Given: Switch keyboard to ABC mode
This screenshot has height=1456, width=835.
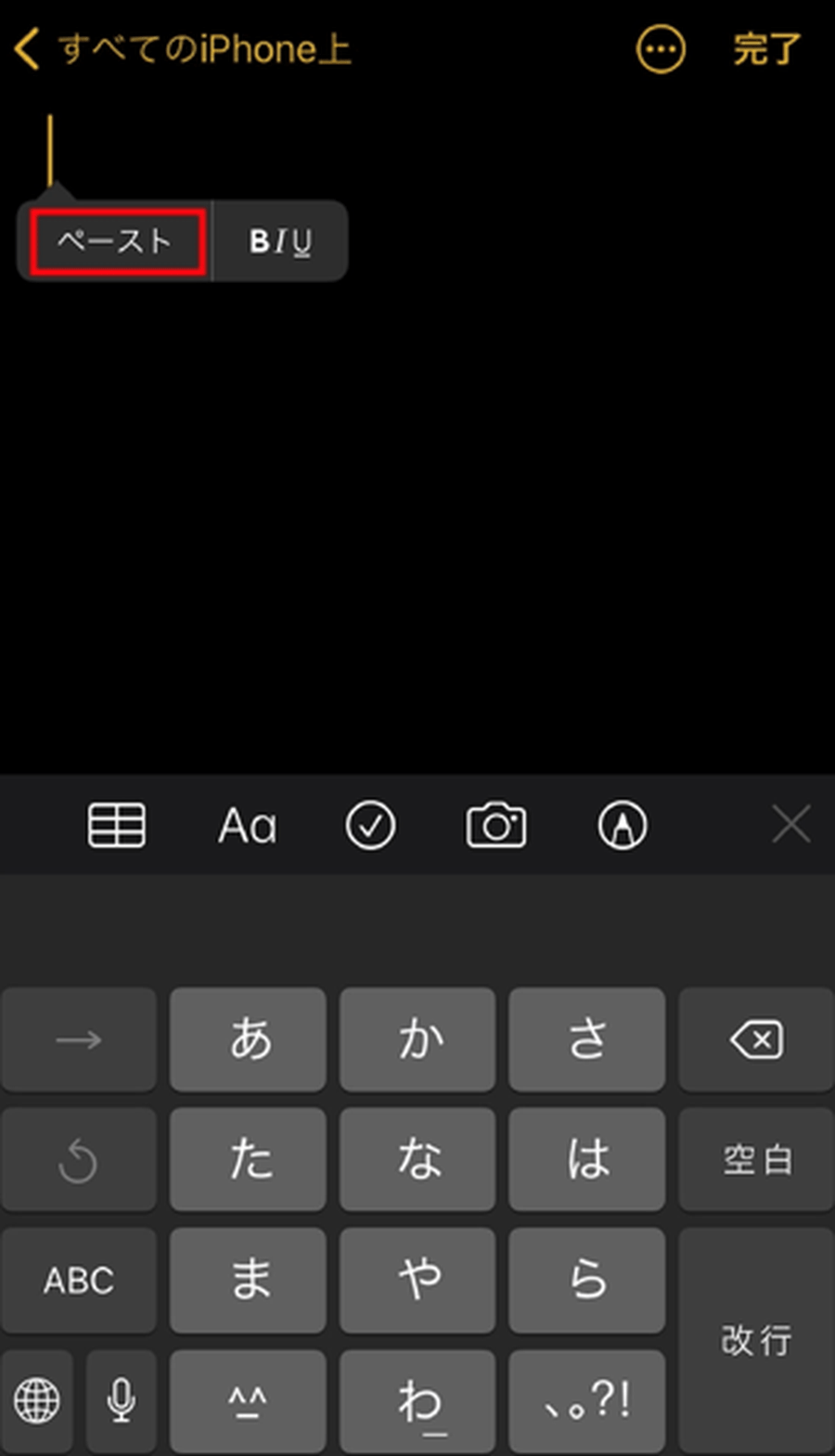Looking at the screenshot, I should pyautogui.click(x=79, y=1280).
